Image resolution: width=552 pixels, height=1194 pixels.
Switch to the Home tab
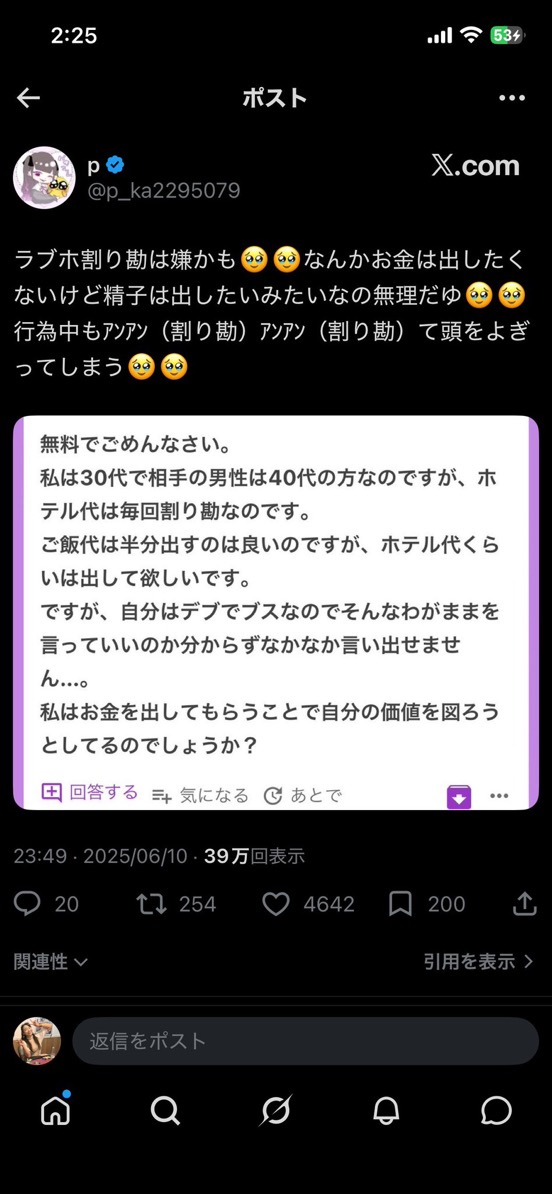point(56,1112)
